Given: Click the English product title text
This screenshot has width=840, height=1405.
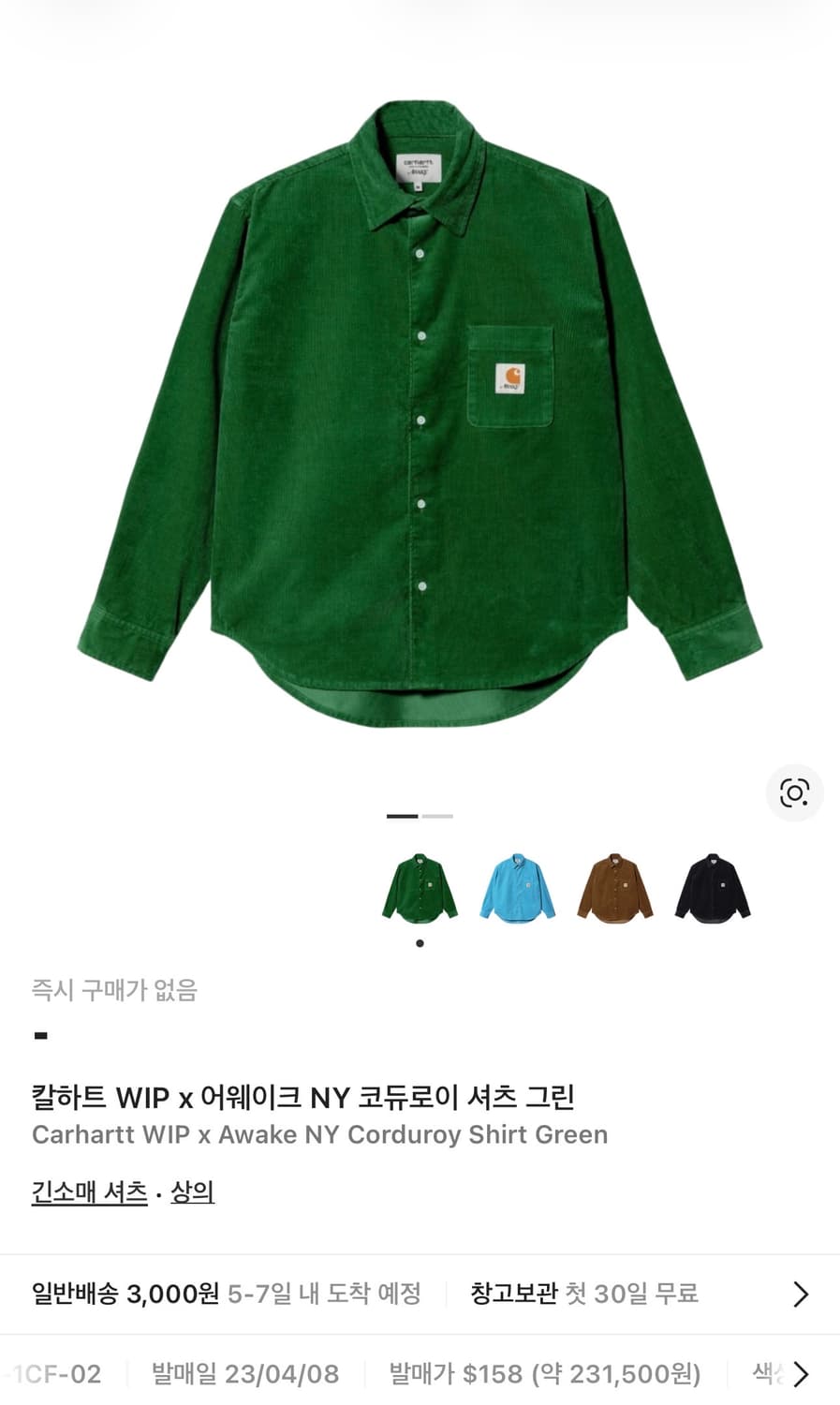Looking at the screenshot, I should (x=318, y=1134).
